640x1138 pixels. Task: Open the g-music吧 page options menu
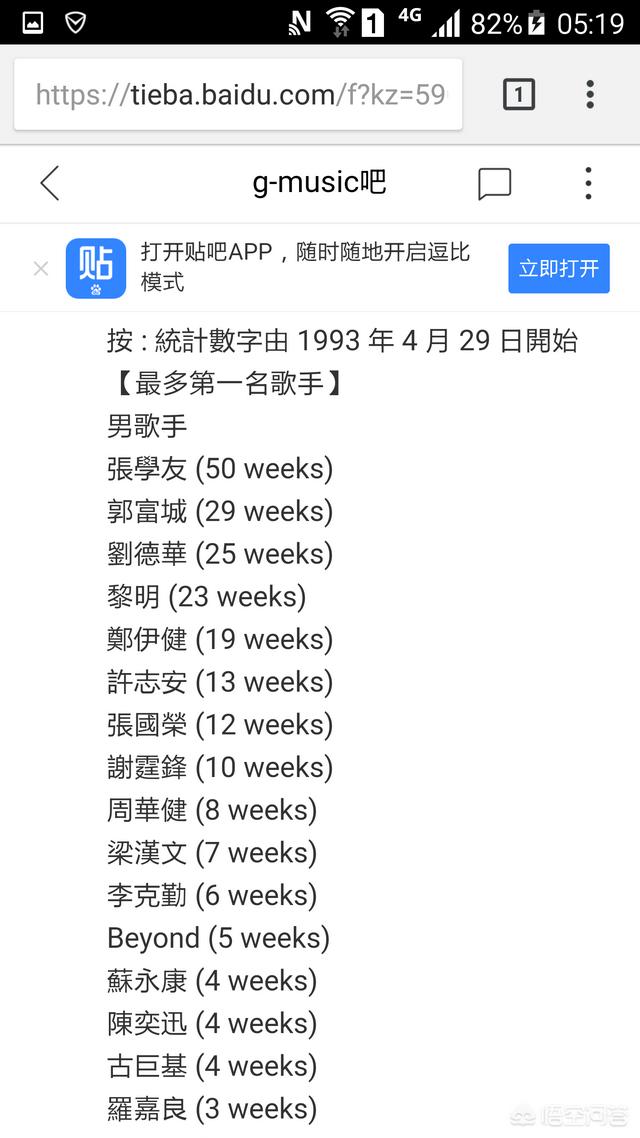coord(588,183)
